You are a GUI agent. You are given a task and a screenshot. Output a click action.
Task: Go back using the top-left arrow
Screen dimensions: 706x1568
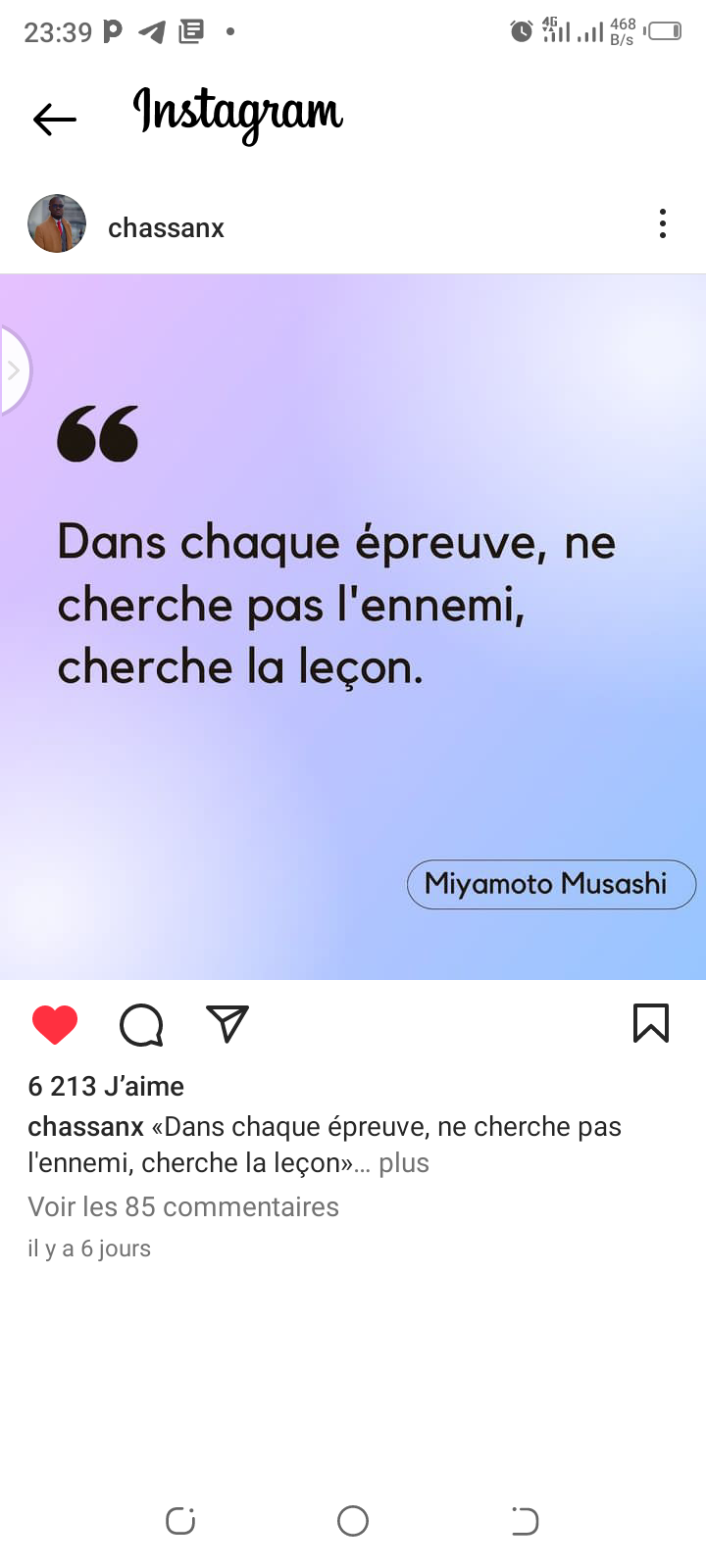click(54, 120)
